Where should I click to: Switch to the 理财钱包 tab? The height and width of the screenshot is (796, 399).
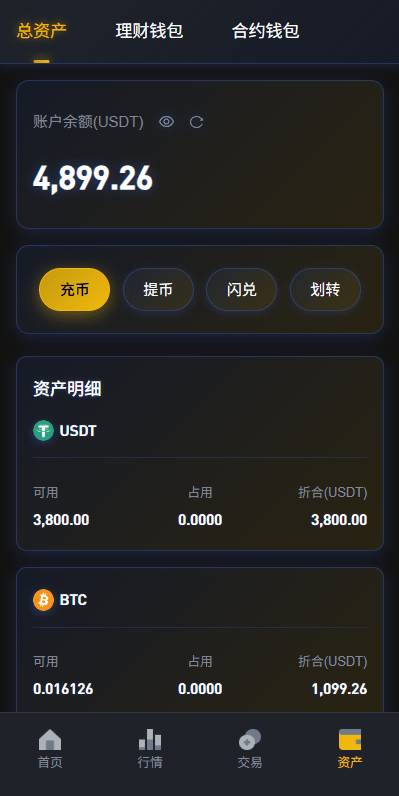tap(149, 31)
